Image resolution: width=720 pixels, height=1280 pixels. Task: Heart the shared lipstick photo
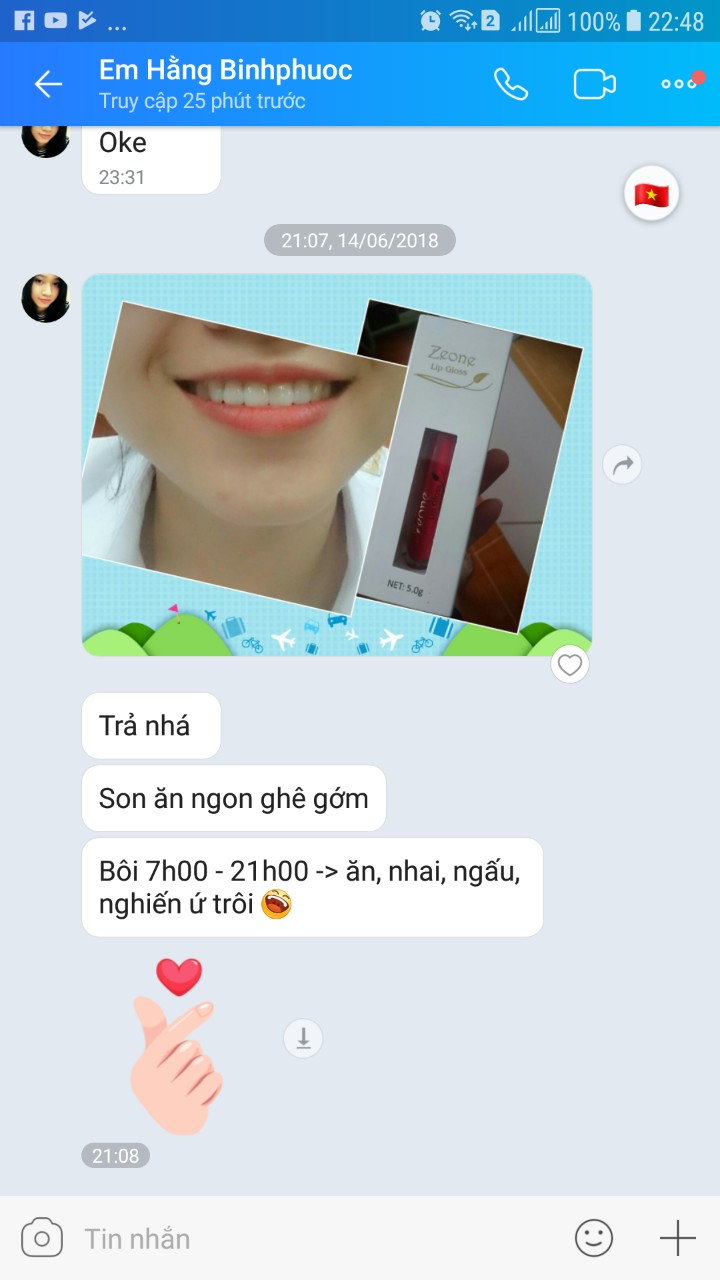[x=569, y=665]
